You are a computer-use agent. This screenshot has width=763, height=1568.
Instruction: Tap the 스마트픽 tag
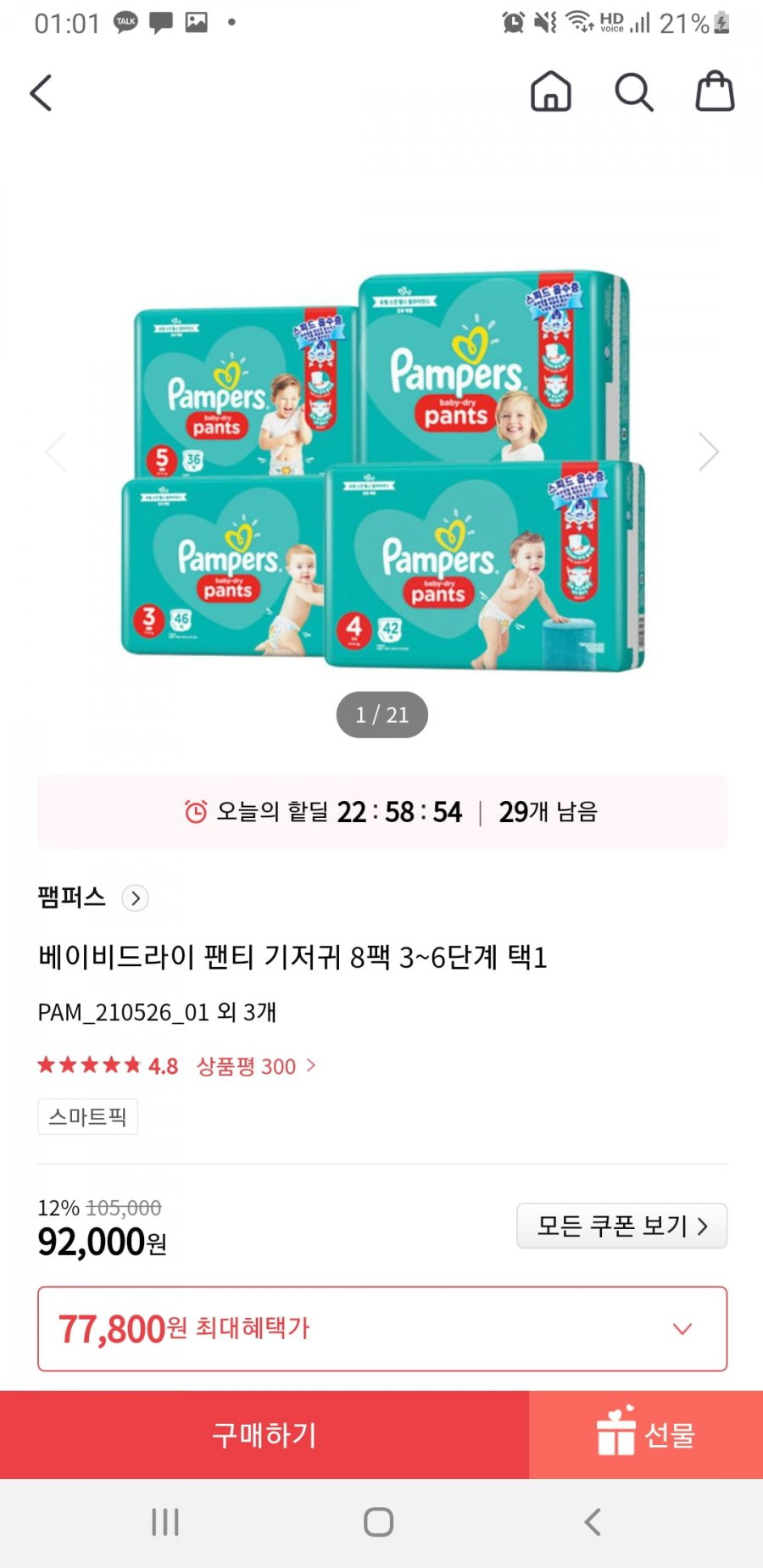click(87, 1116)
